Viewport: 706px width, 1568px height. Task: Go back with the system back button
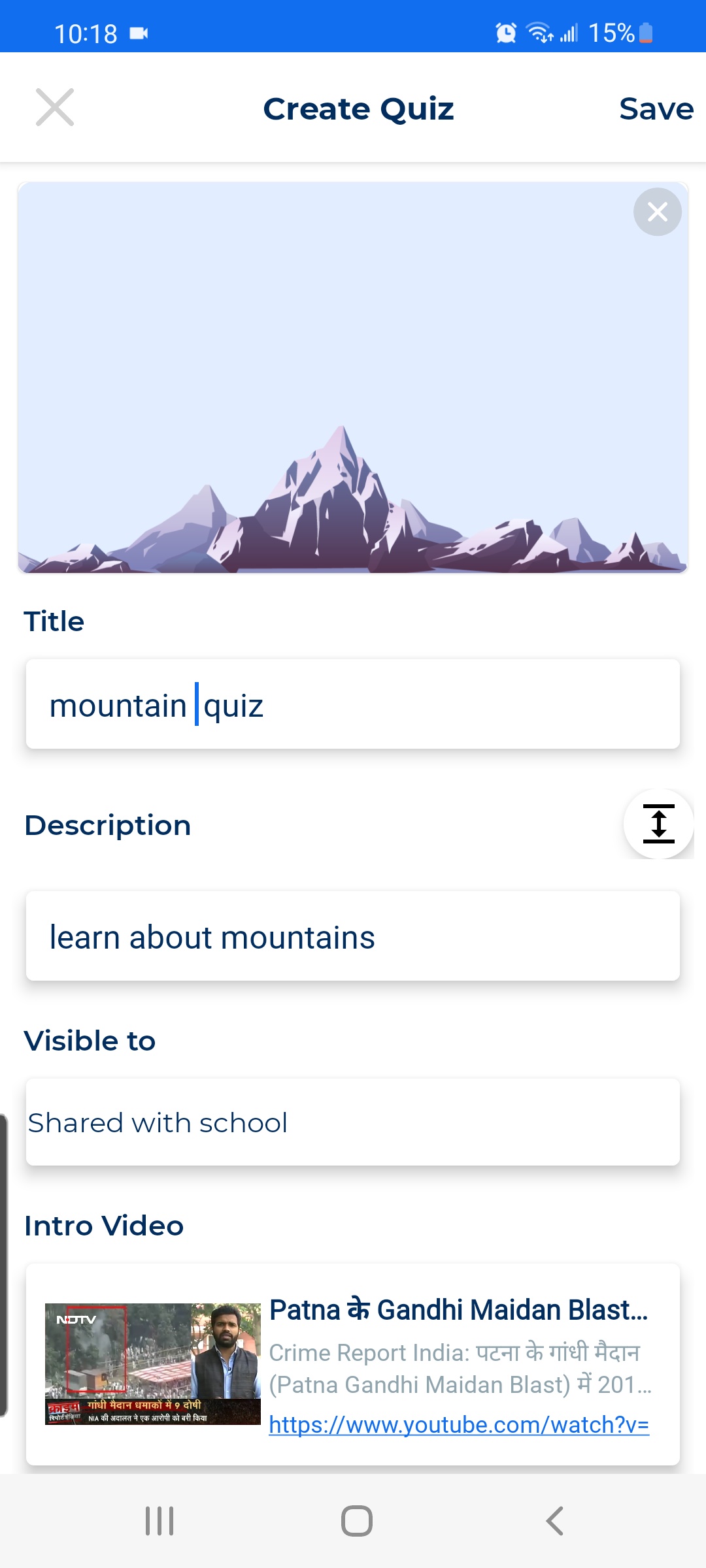point(554,1521)
